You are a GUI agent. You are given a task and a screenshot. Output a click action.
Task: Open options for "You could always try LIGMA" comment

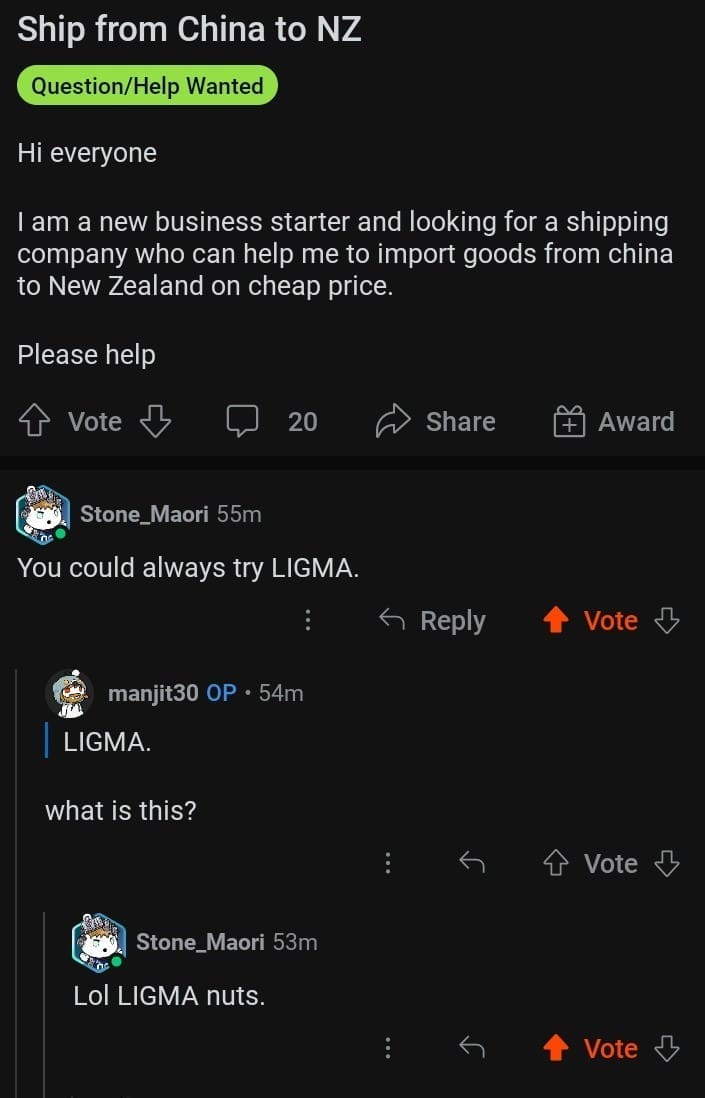coord(308,621)
